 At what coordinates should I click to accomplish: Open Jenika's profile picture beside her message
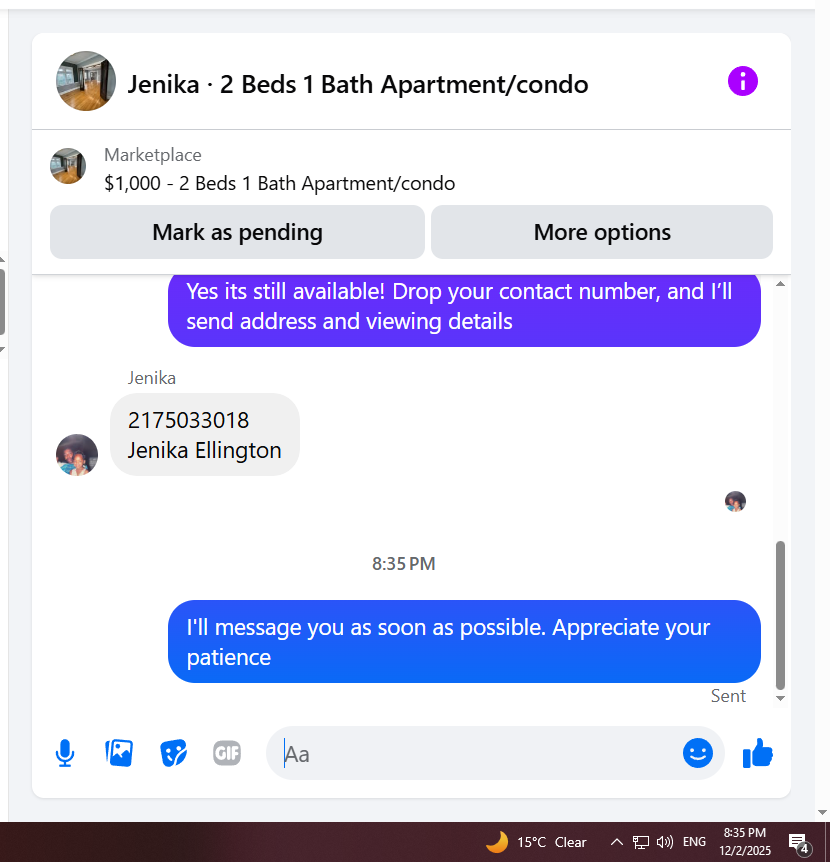pos(77,455)
